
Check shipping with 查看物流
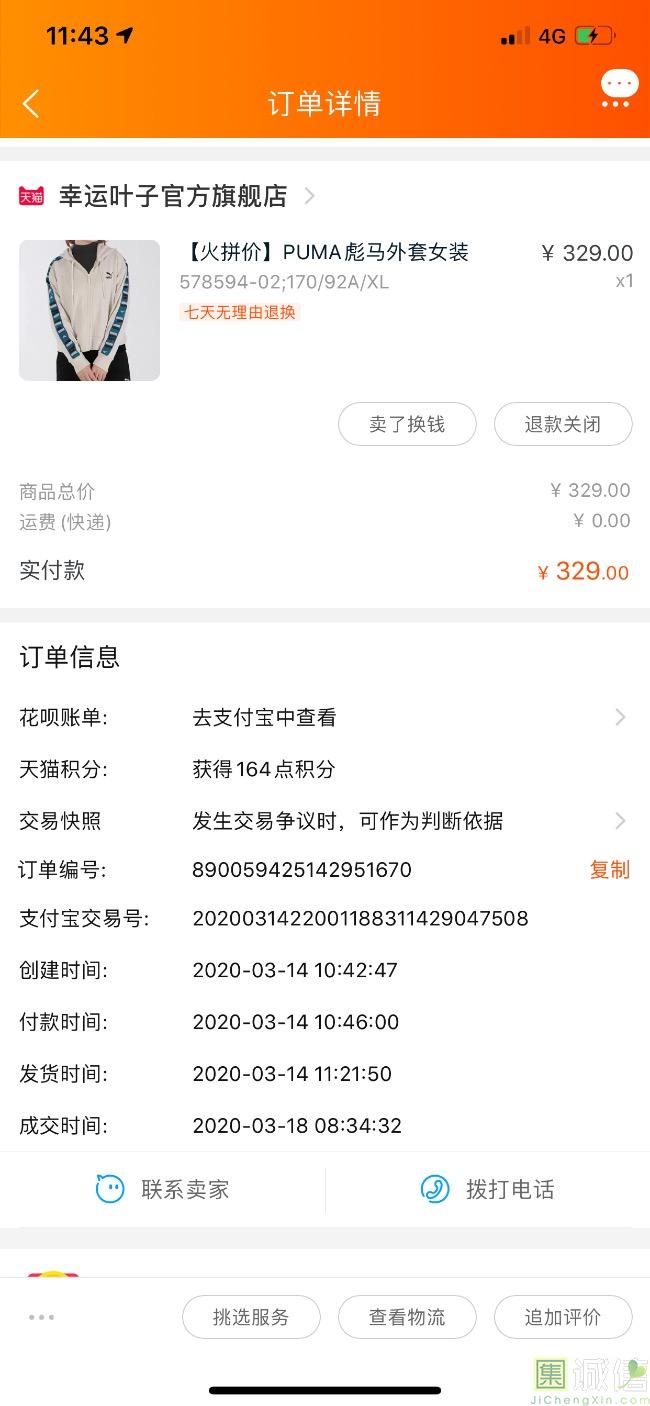(x=407, y=1317)
